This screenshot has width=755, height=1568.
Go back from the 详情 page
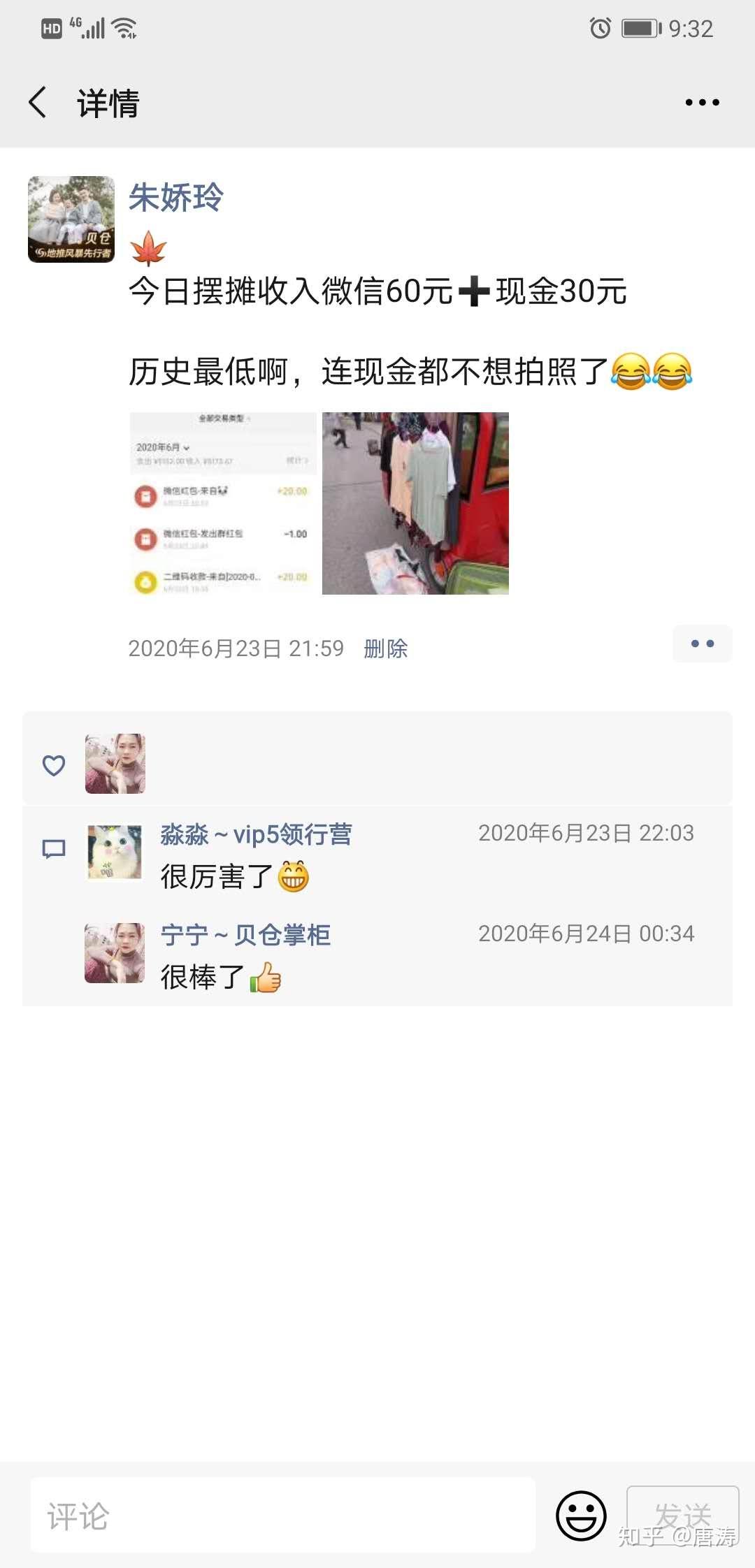(38, 103)
